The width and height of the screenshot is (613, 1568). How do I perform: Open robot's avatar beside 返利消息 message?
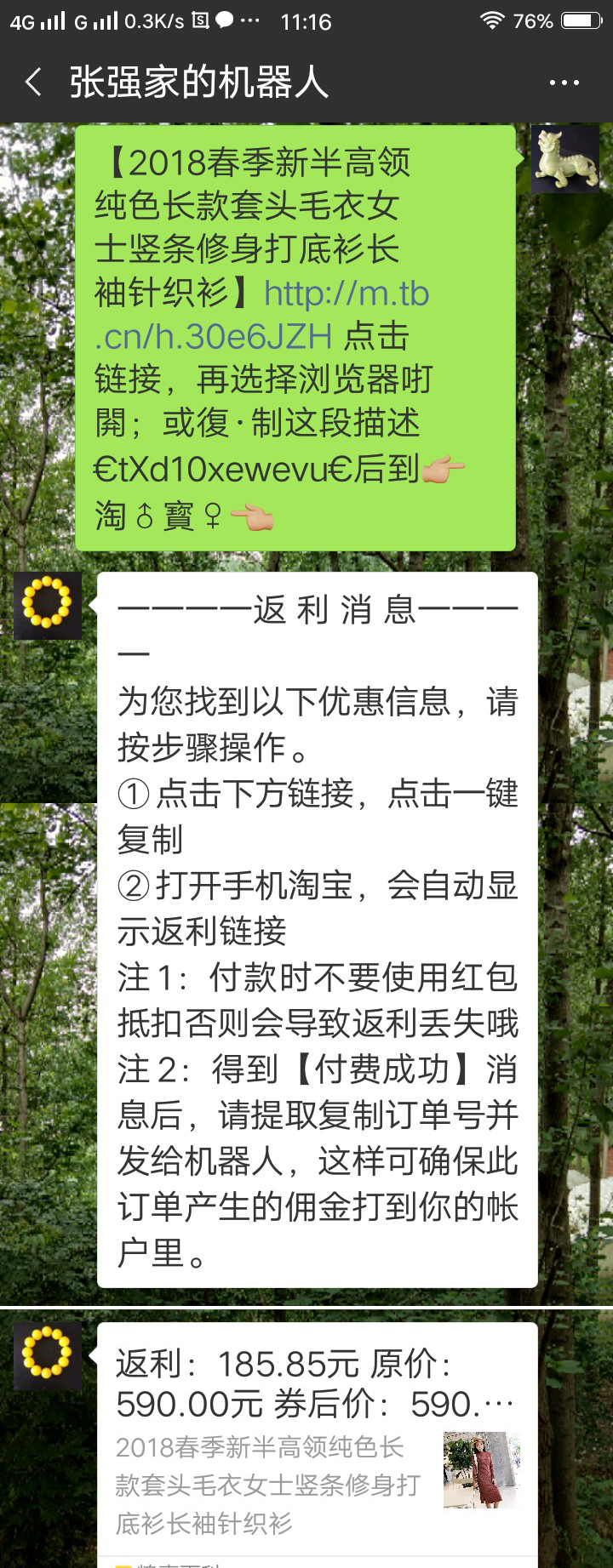click(48, 605)
